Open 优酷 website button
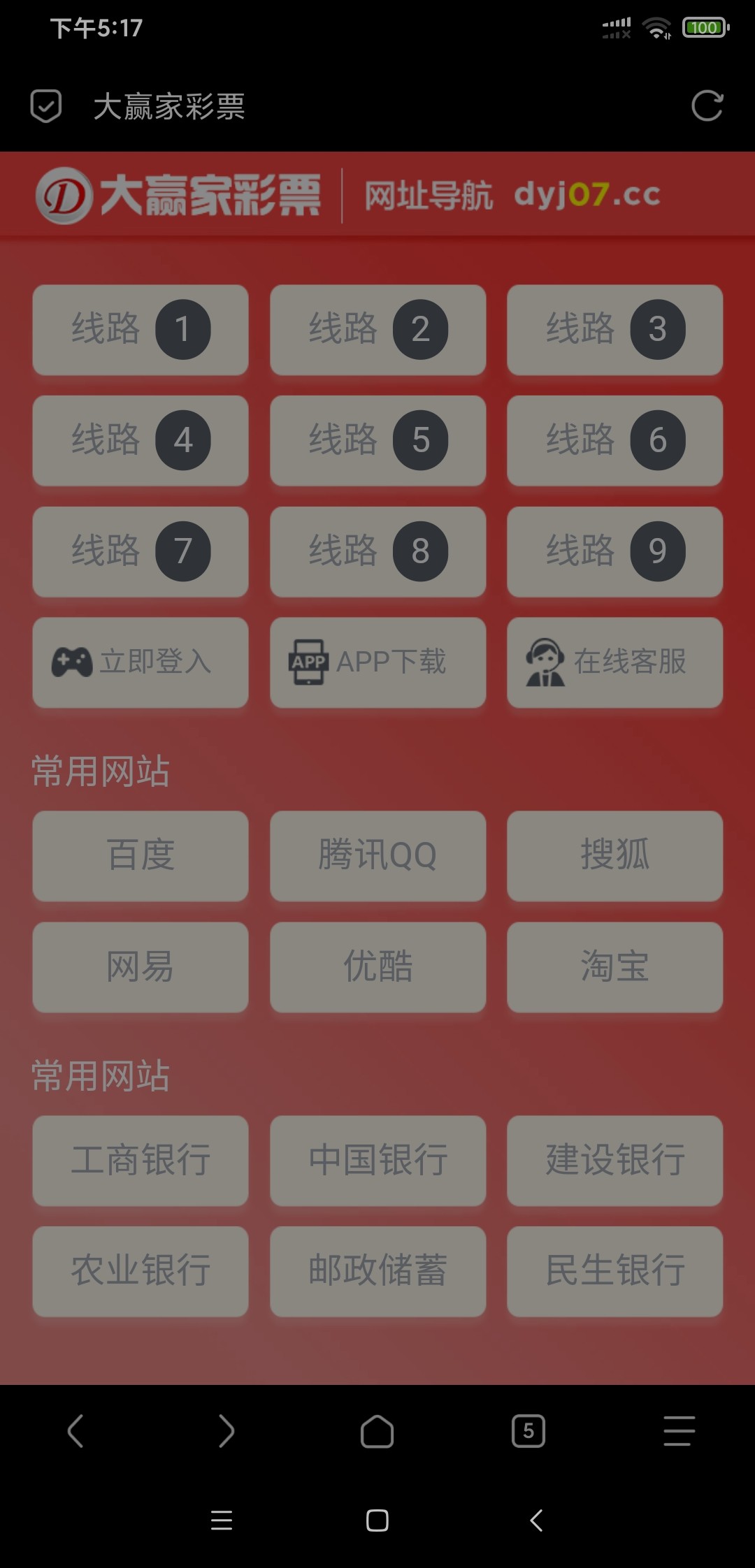Image resolution: width=755 pixels, height=1568 pixels. [x=377, y=966]
